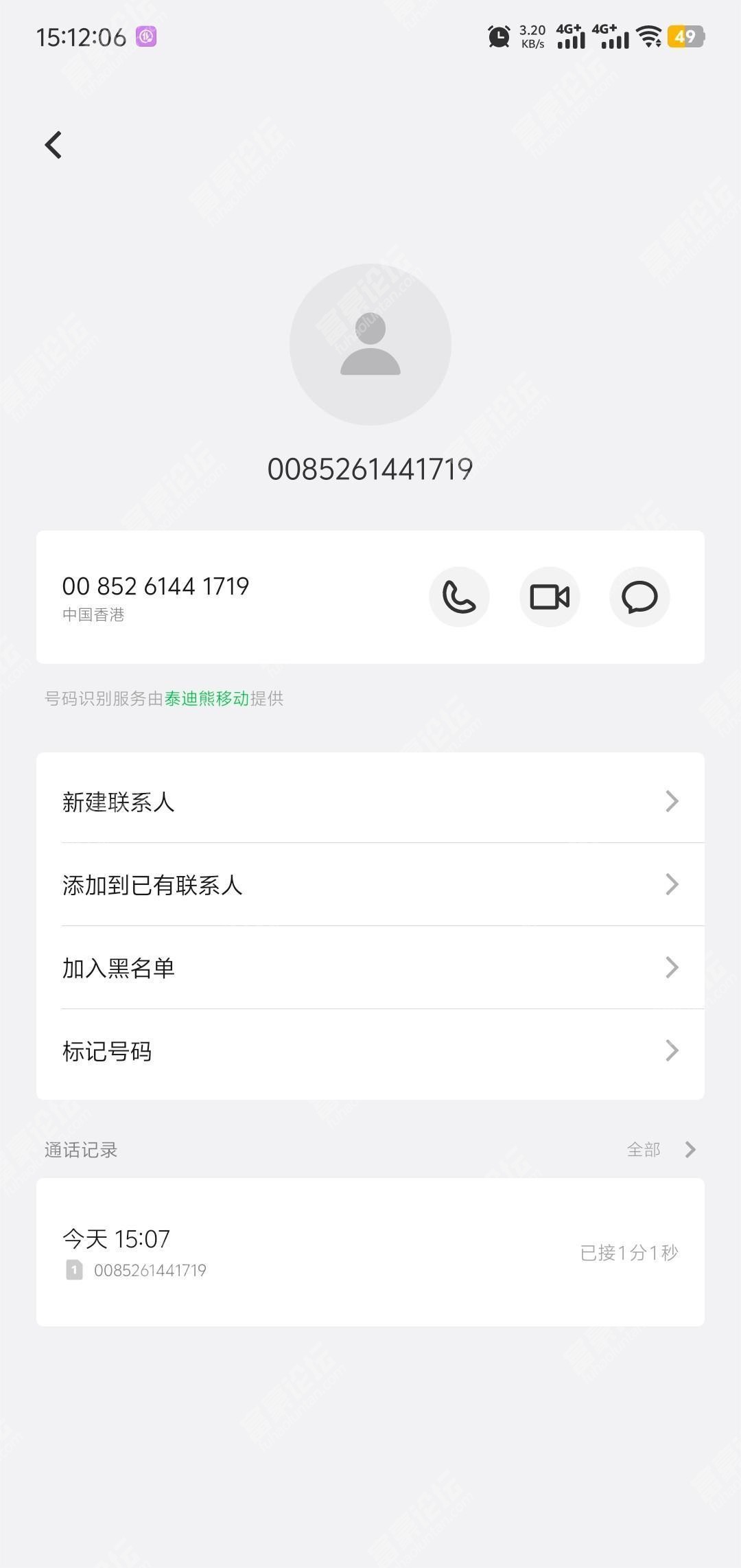Open 标记号码 row
The image size is (741, 1568).
pos(370,1050)
